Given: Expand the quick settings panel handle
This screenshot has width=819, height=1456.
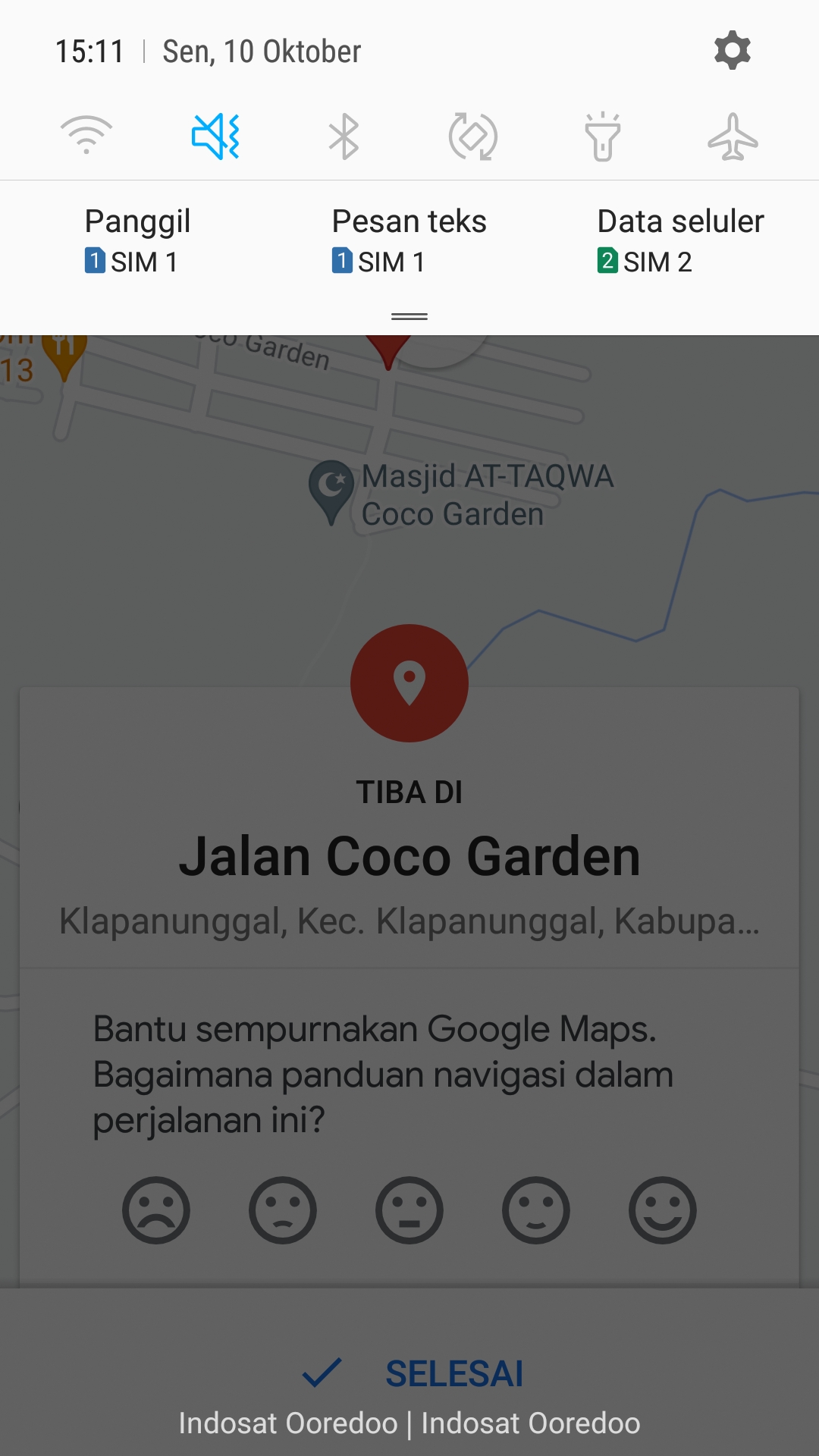Looking at the screenshot, I should coord(409,316).
